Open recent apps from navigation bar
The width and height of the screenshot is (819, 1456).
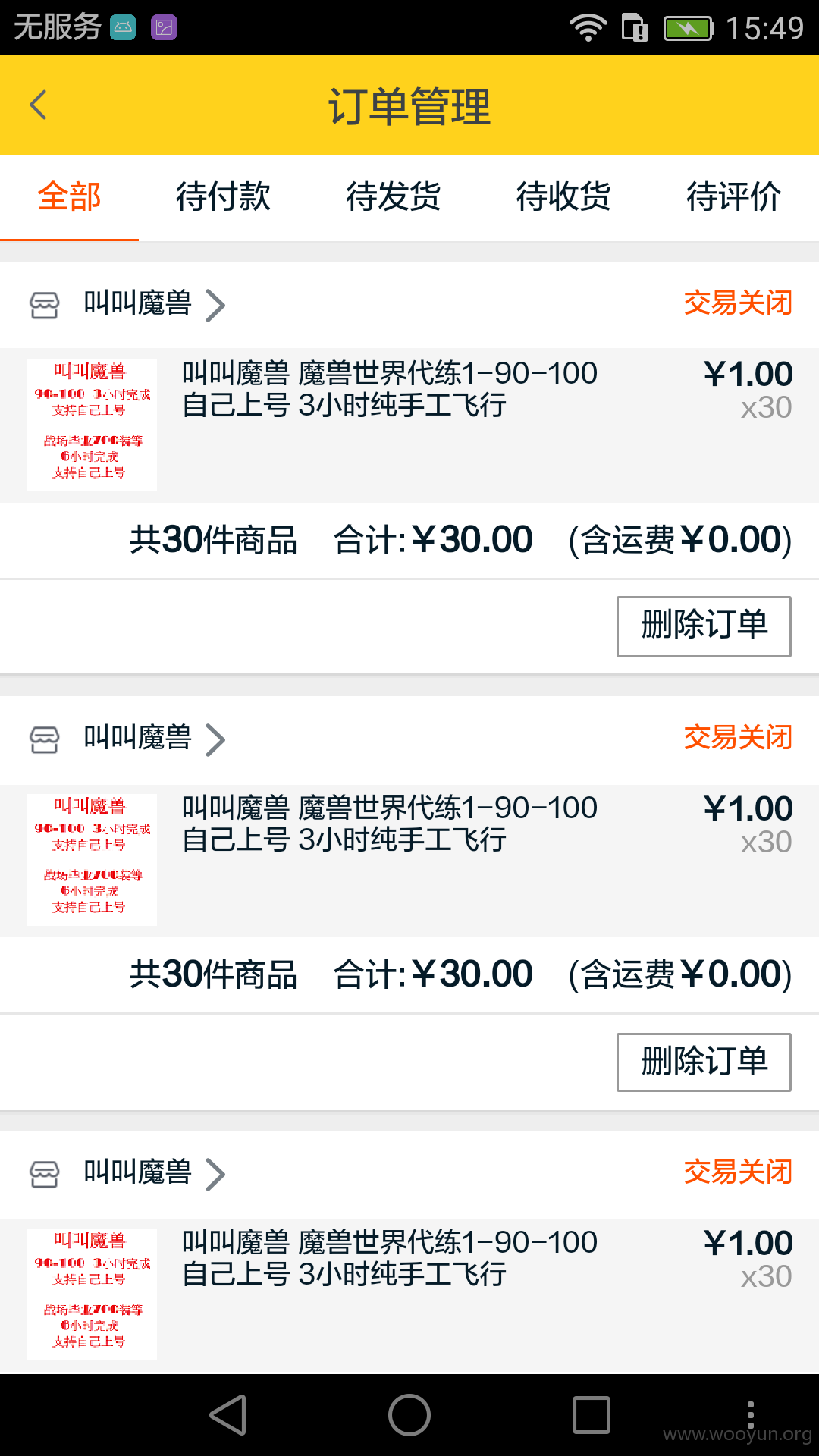coord(591,1415)
